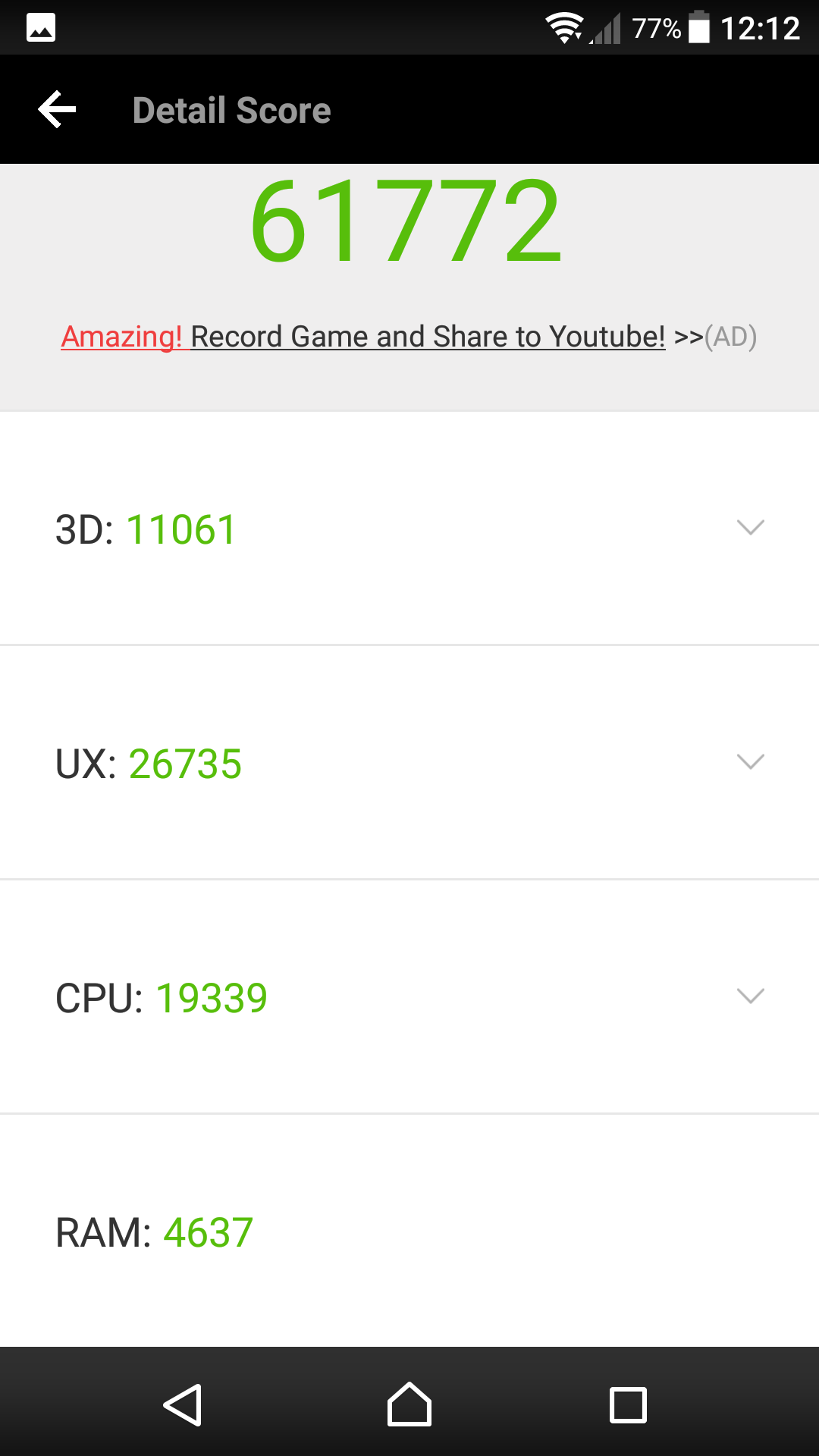Tap the system home button
This screenshot has width=819, height=1456.
pos(409,1404)
